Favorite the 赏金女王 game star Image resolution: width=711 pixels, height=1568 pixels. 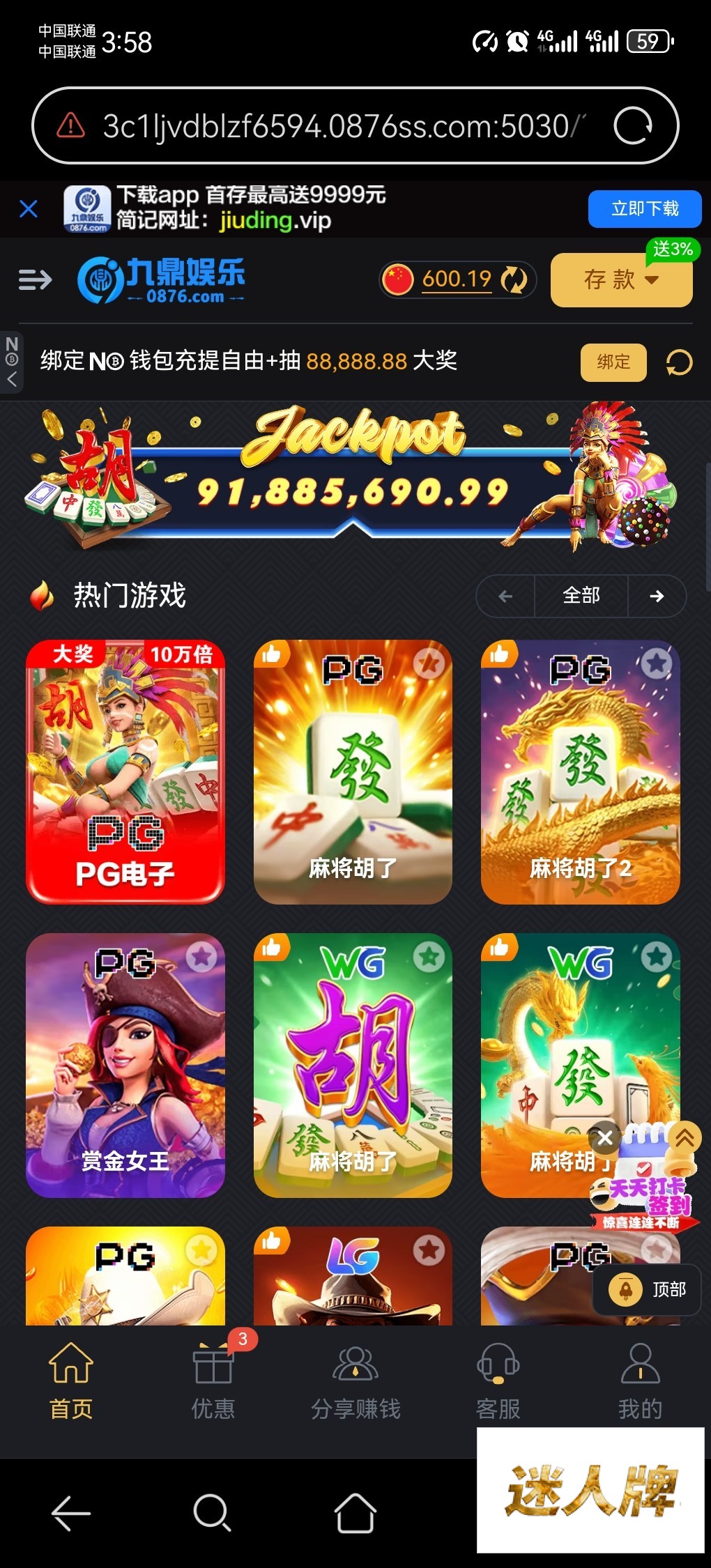coord(201,957)
